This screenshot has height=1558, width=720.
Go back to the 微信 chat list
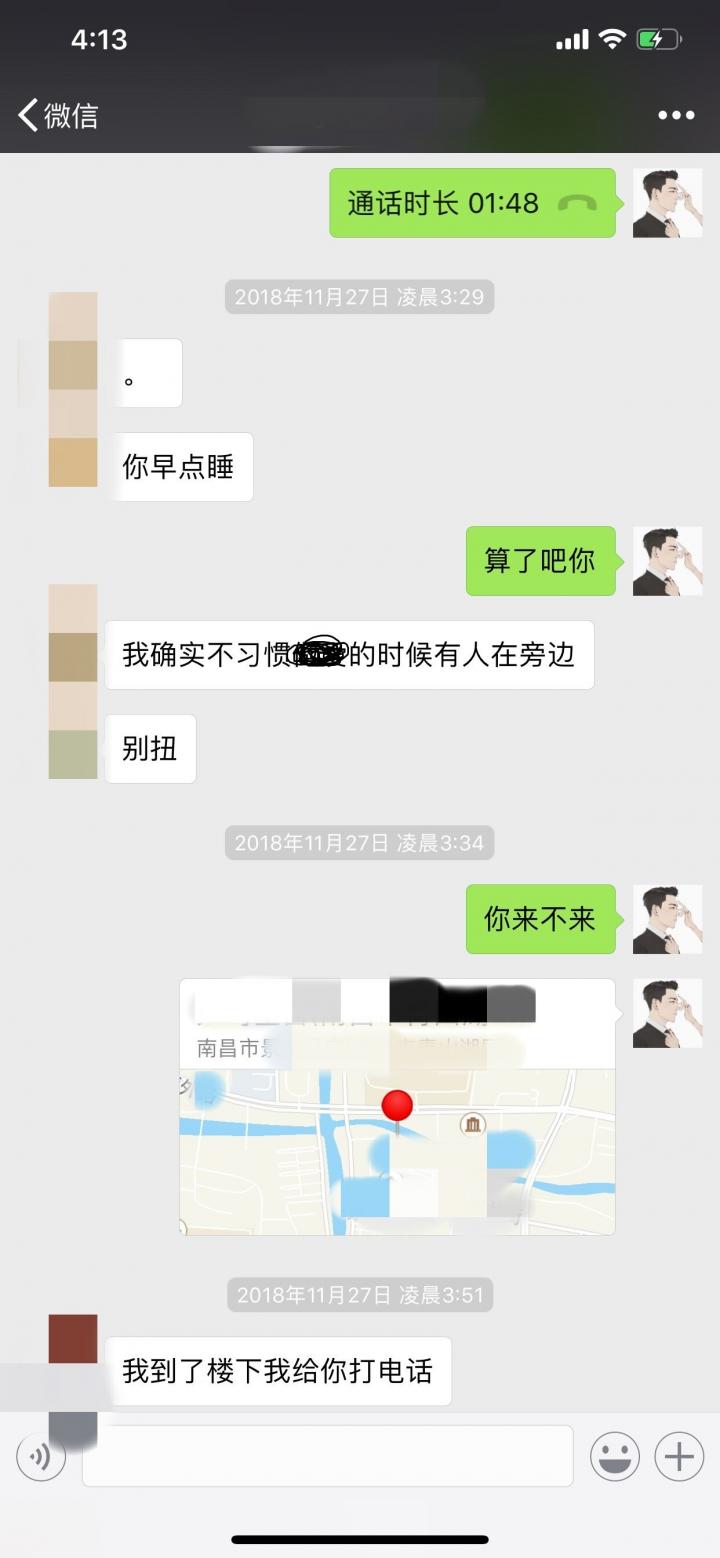point(57,115)
